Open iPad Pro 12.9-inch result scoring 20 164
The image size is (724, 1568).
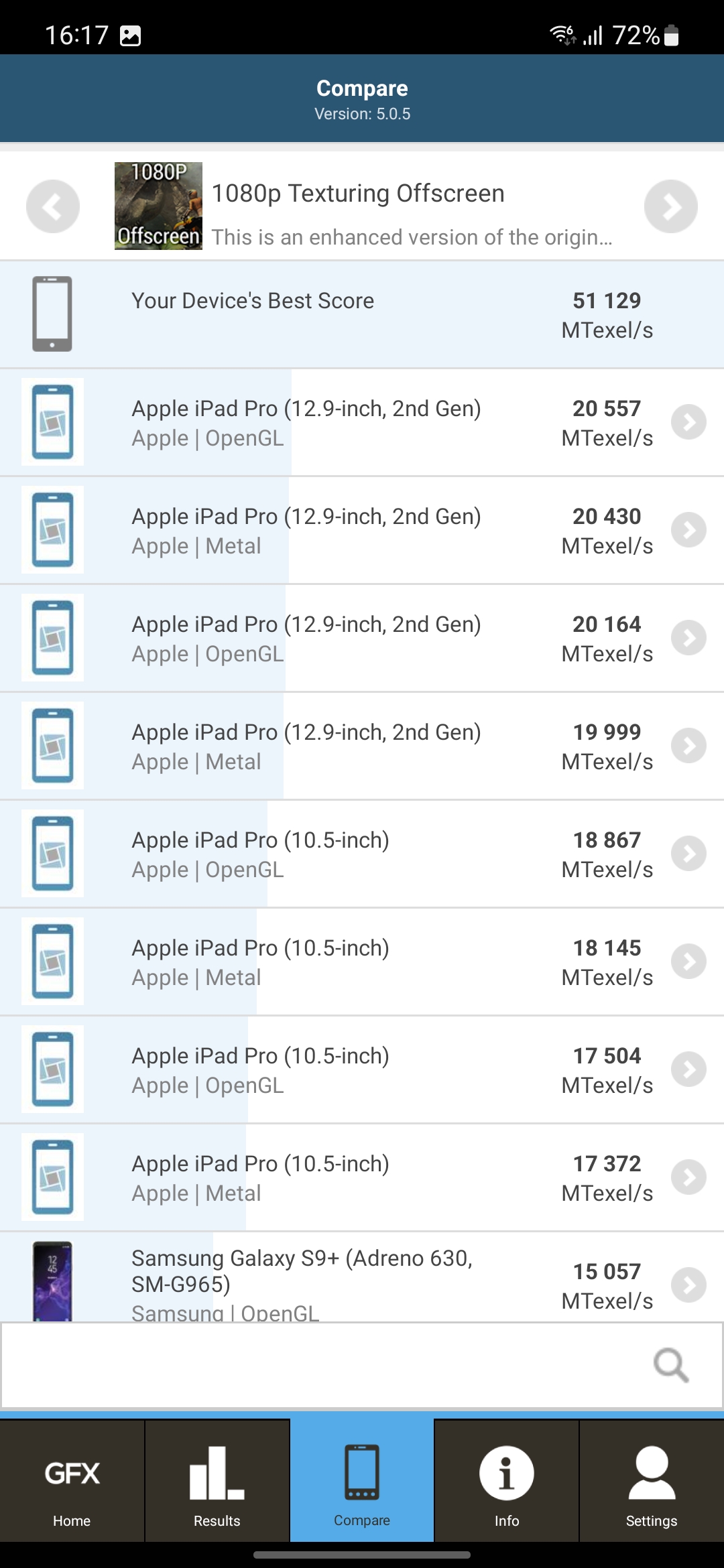point(362,638)
